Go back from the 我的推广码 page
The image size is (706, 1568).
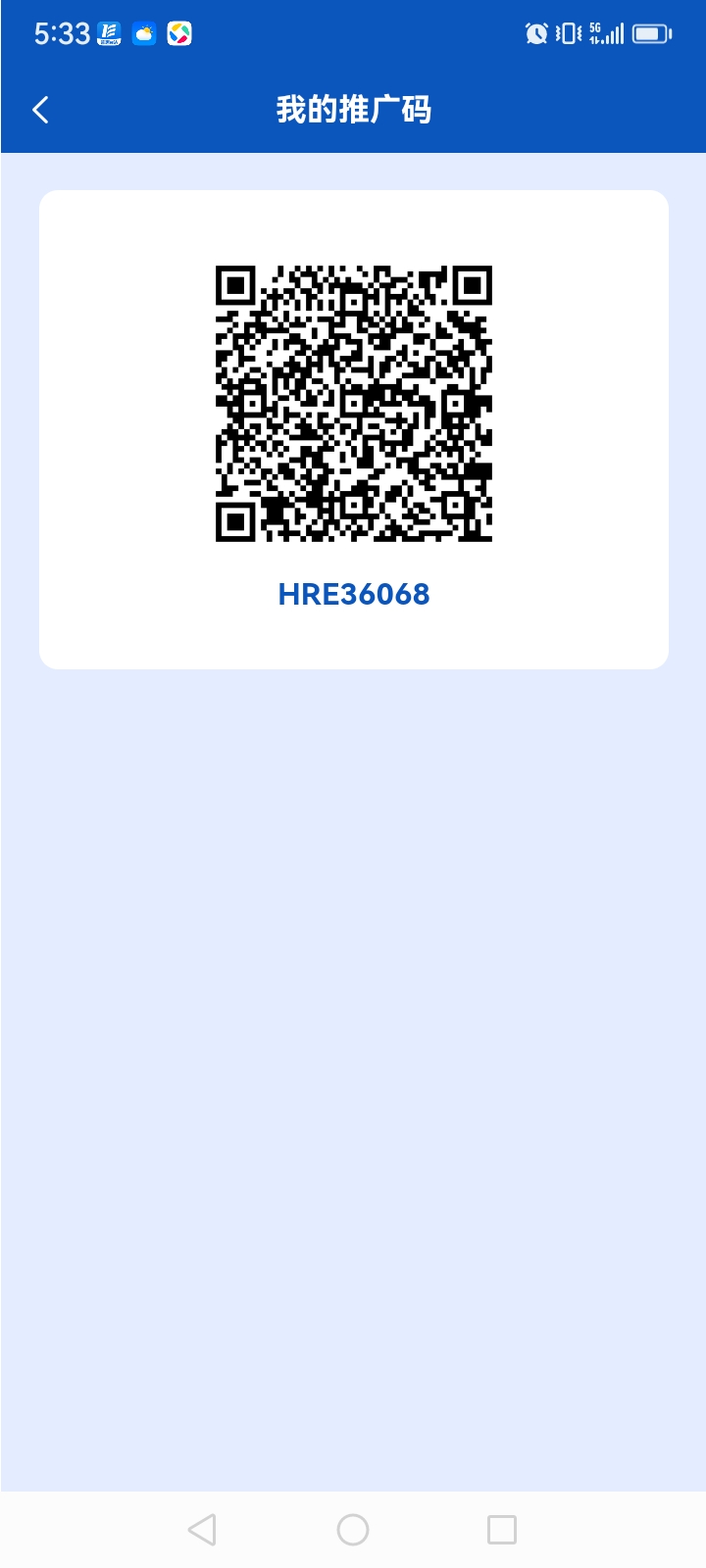(x=41, y=110)
